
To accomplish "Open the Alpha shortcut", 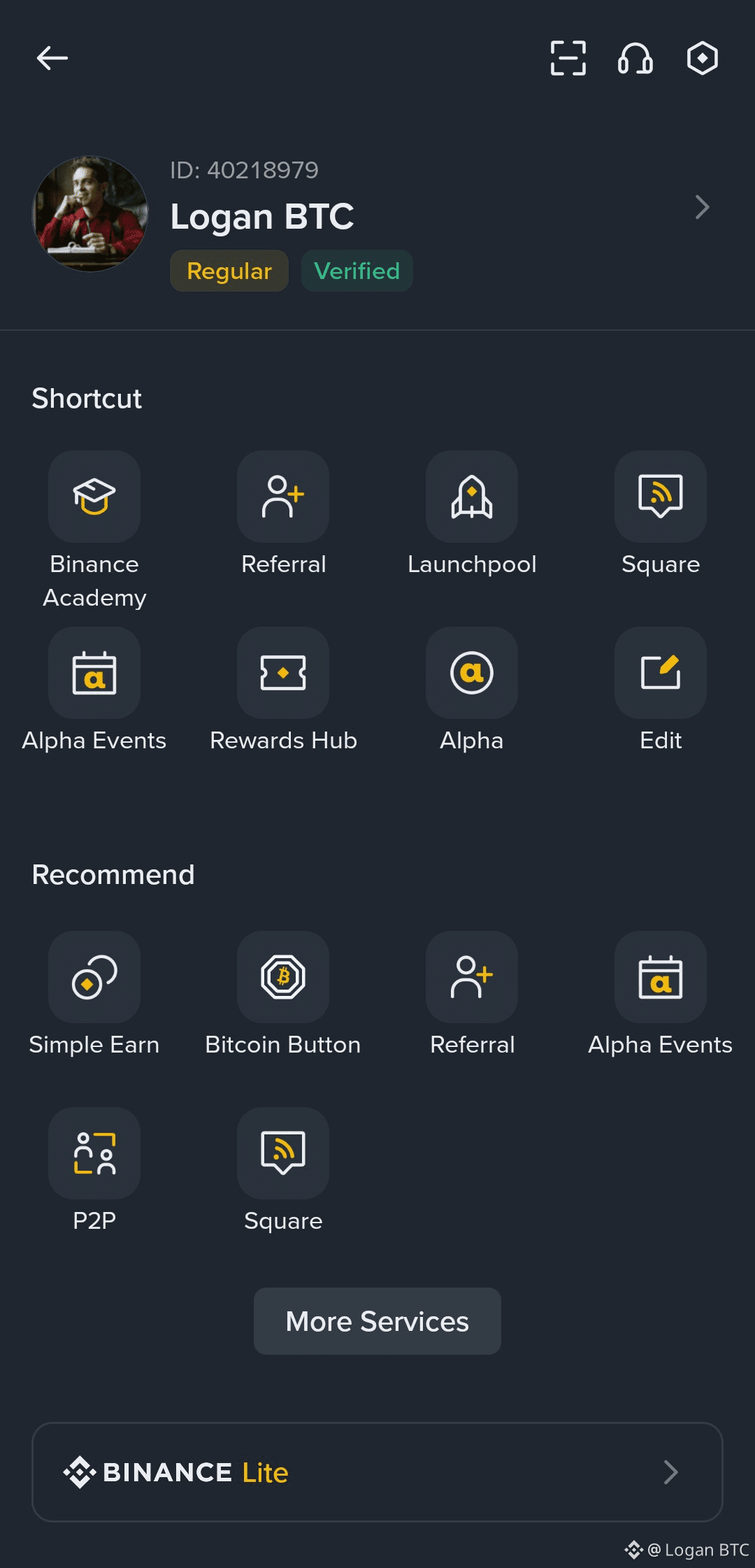I will (472, 673).
